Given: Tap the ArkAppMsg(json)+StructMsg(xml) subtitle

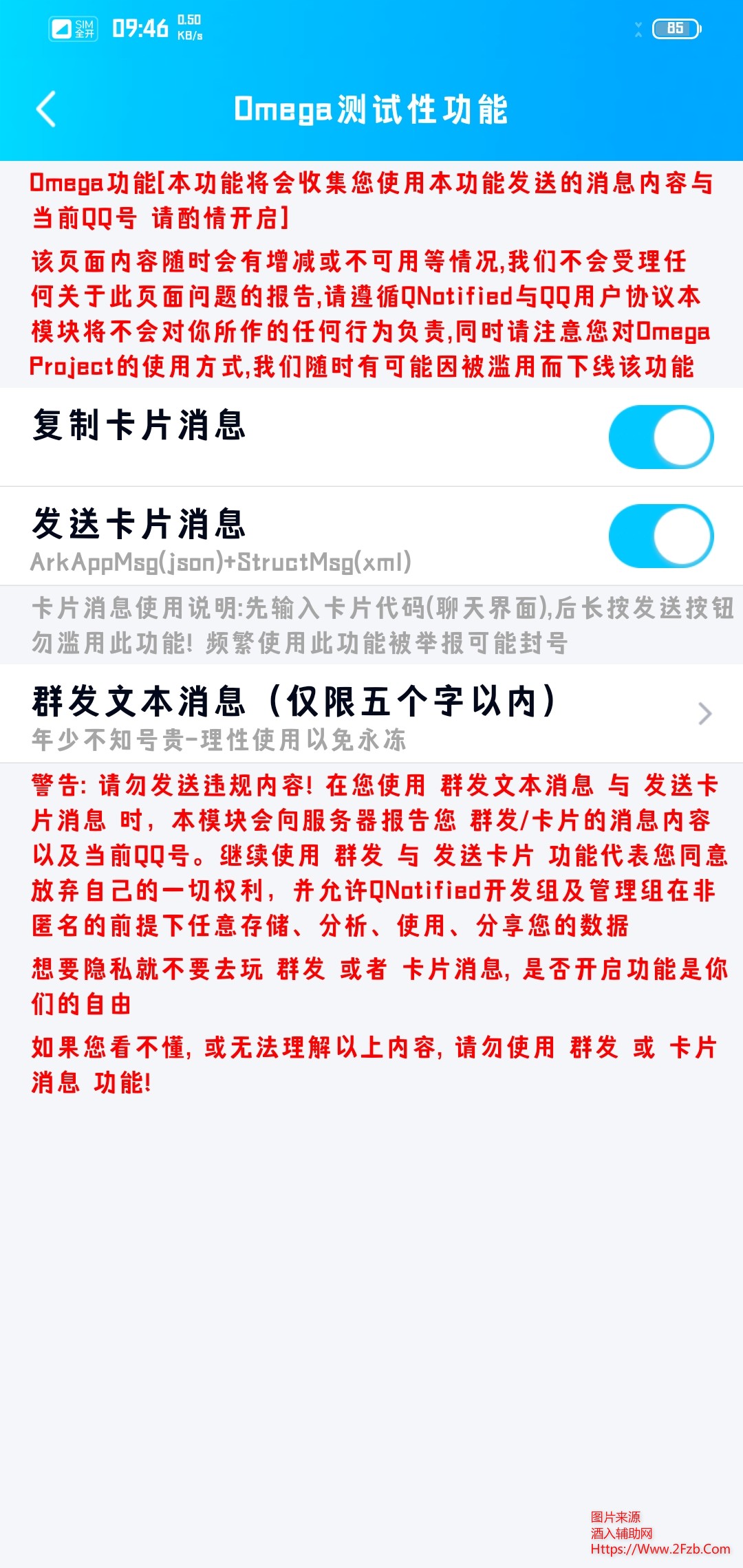Looking at the screenshot, I should pyautogui.click(x=220, y=564).
